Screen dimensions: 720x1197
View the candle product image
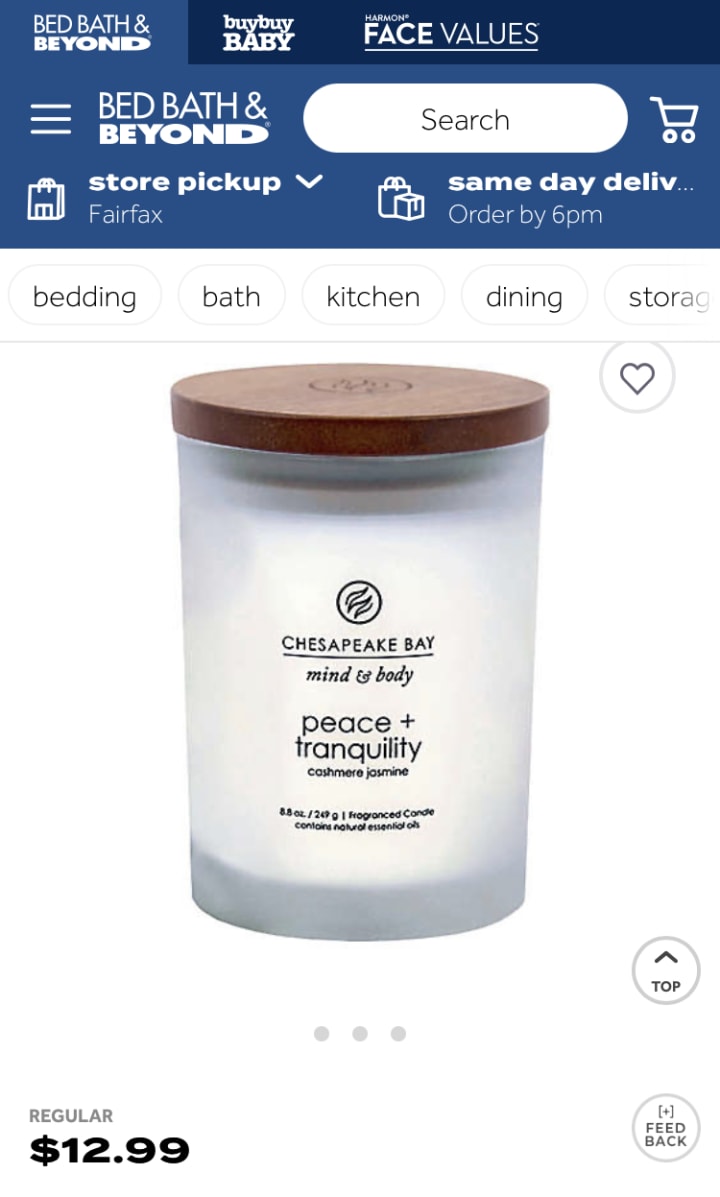[360, 650]
